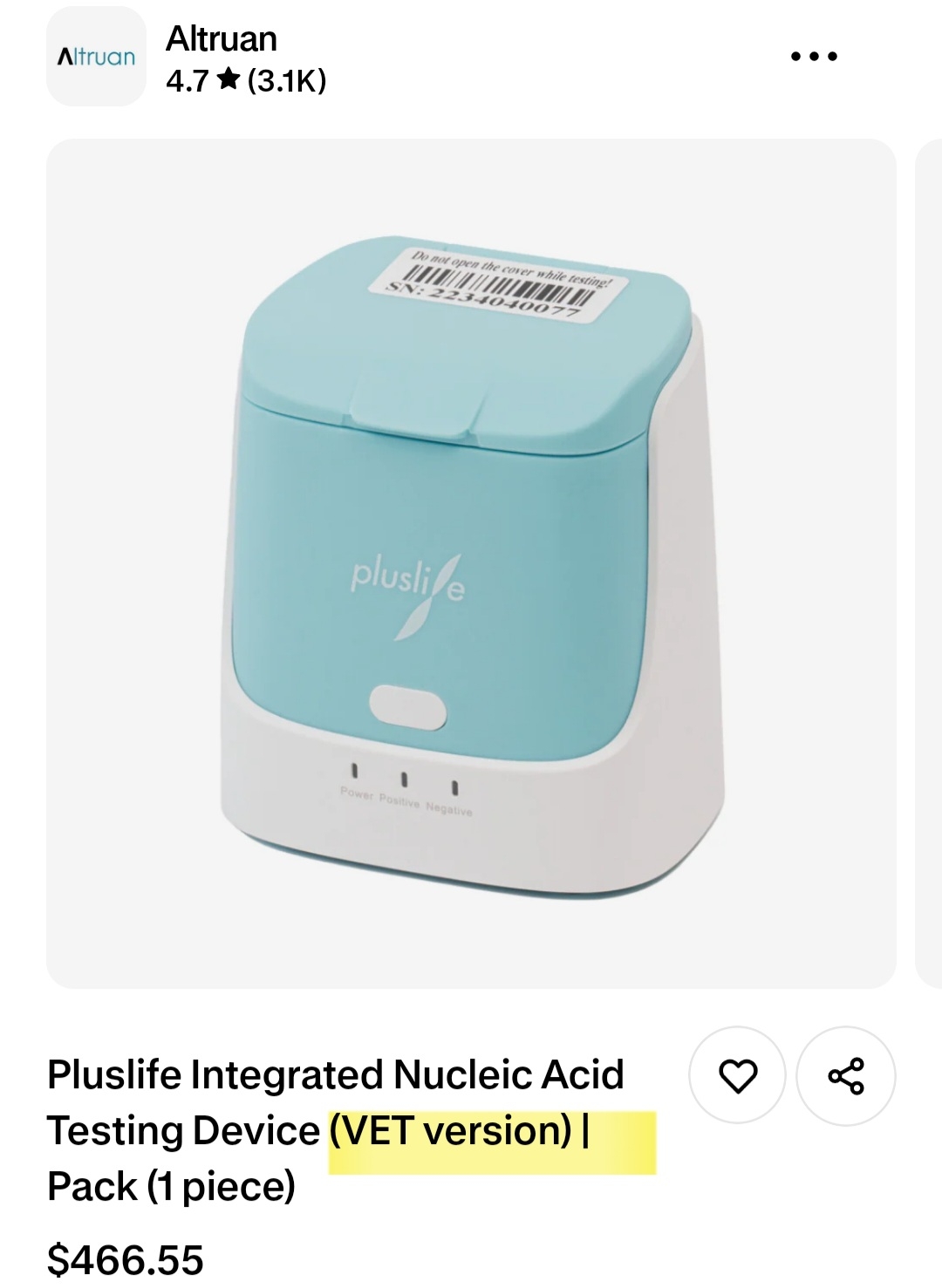Share this Pluslife product
Screen dimensions: 942x1288
tap(845, 1075)
